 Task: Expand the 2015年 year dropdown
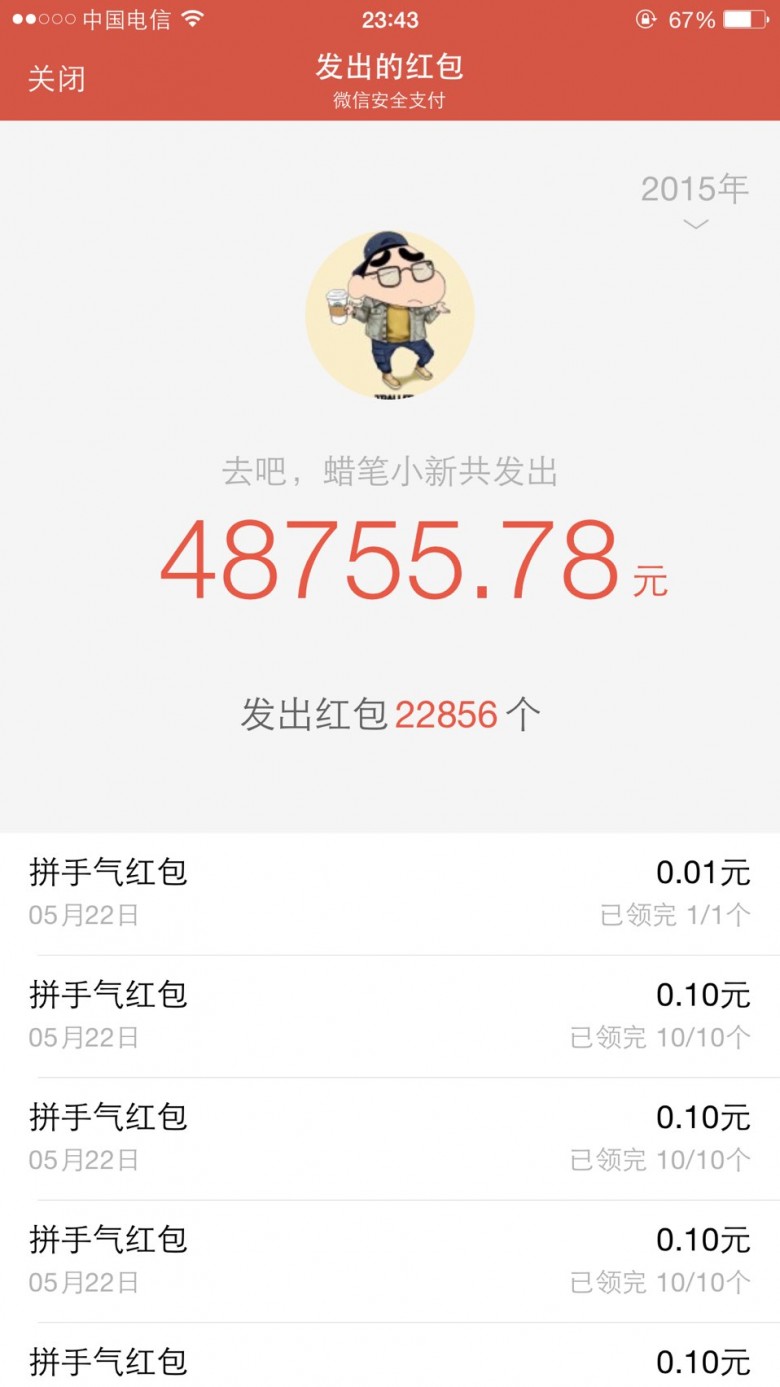tap(694, 200)
